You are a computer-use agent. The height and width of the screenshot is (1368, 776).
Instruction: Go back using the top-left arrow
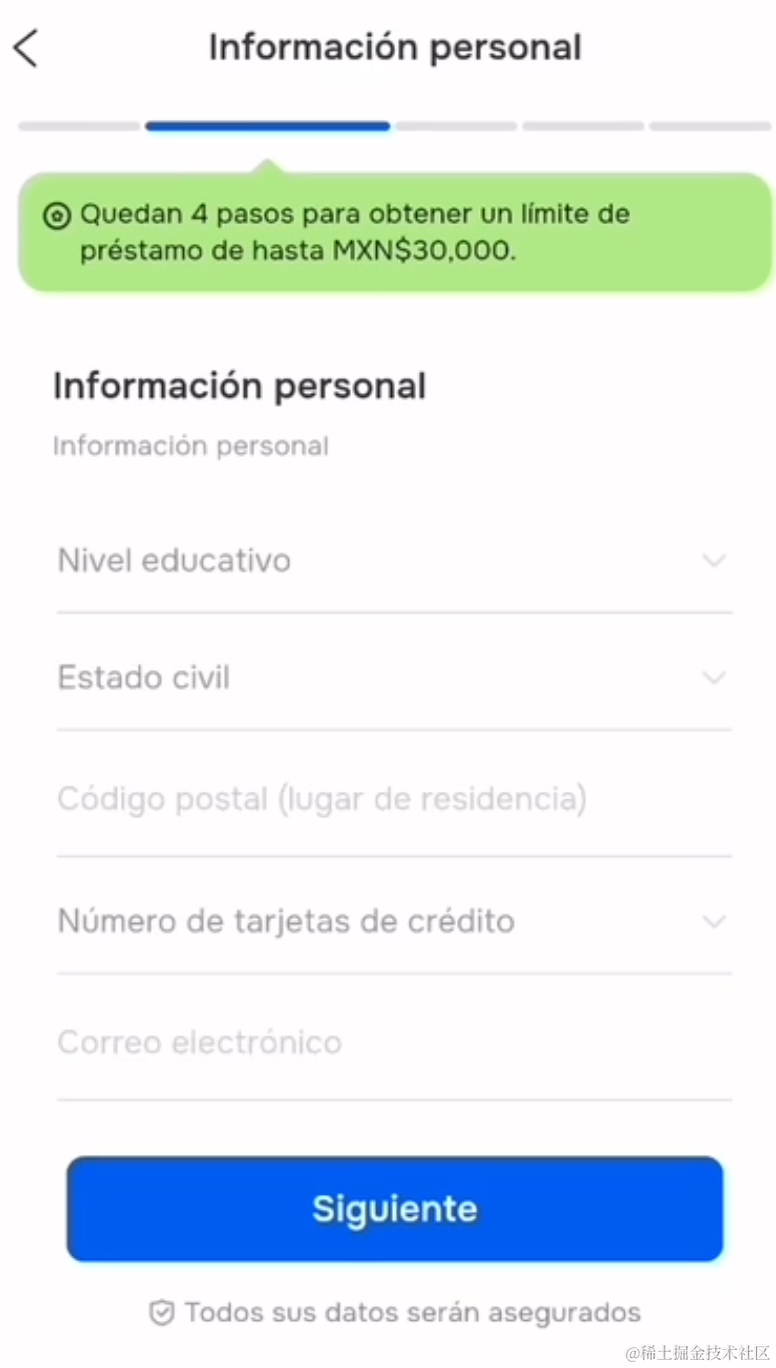click(26, 48)
